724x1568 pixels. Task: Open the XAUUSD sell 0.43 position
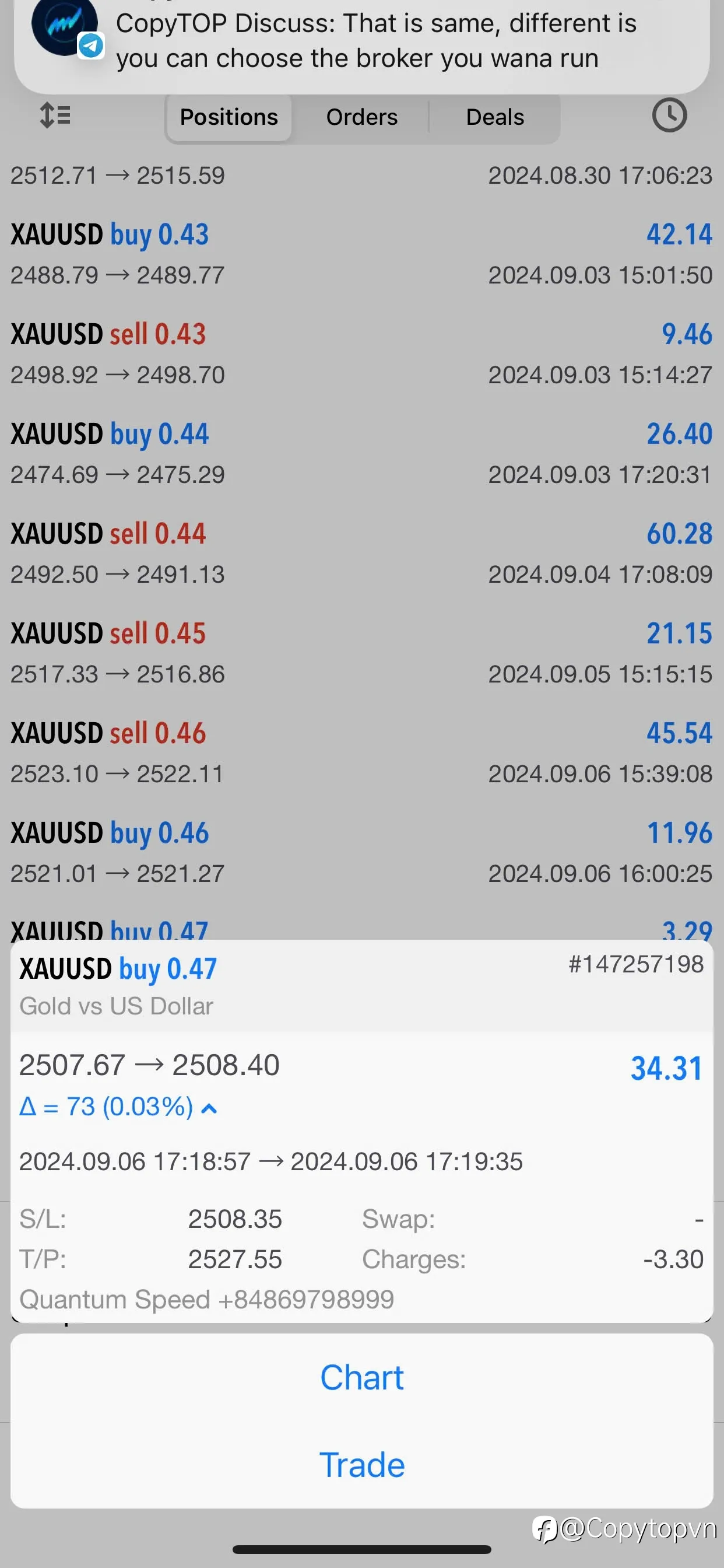[x=362, y=353]
